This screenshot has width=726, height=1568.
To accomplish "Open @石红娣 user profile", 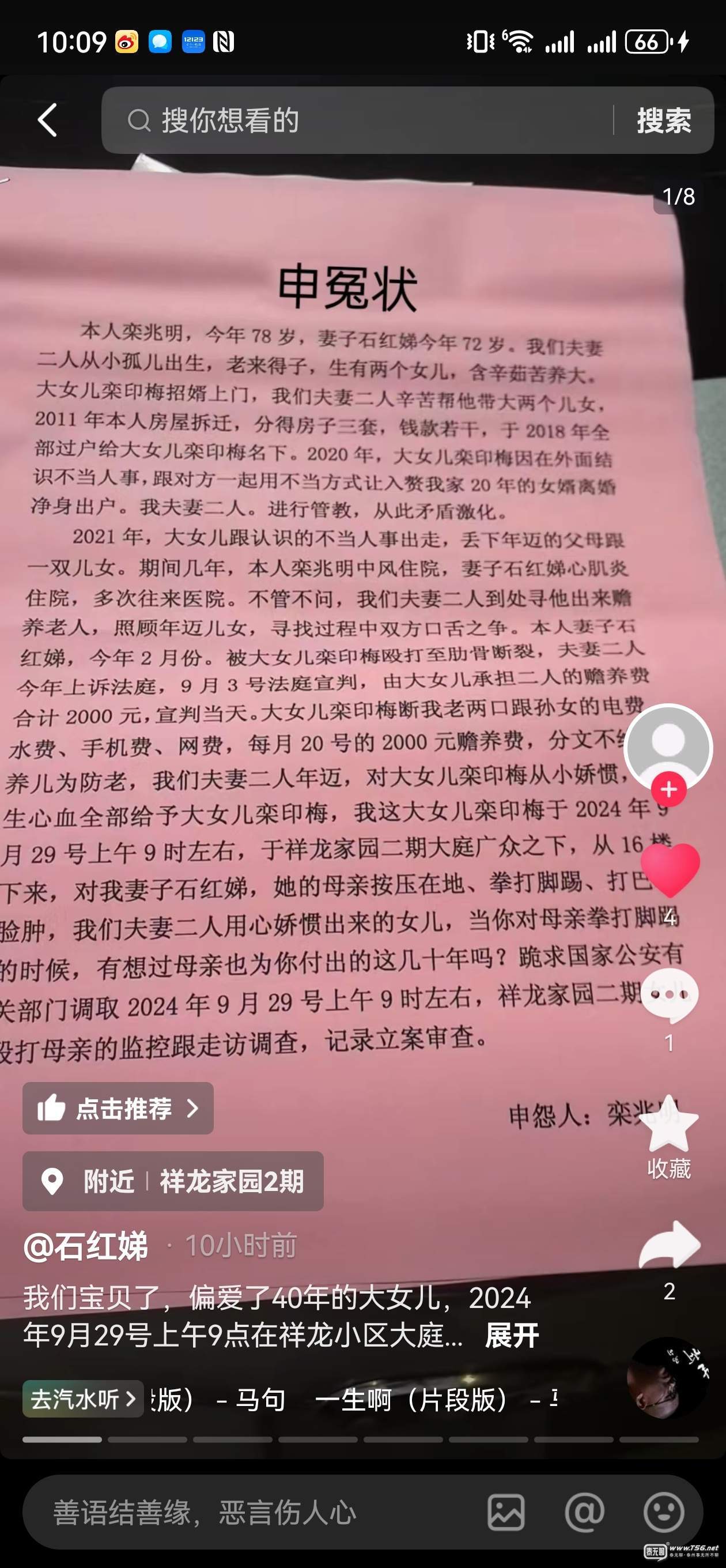I will [86, 1245].
